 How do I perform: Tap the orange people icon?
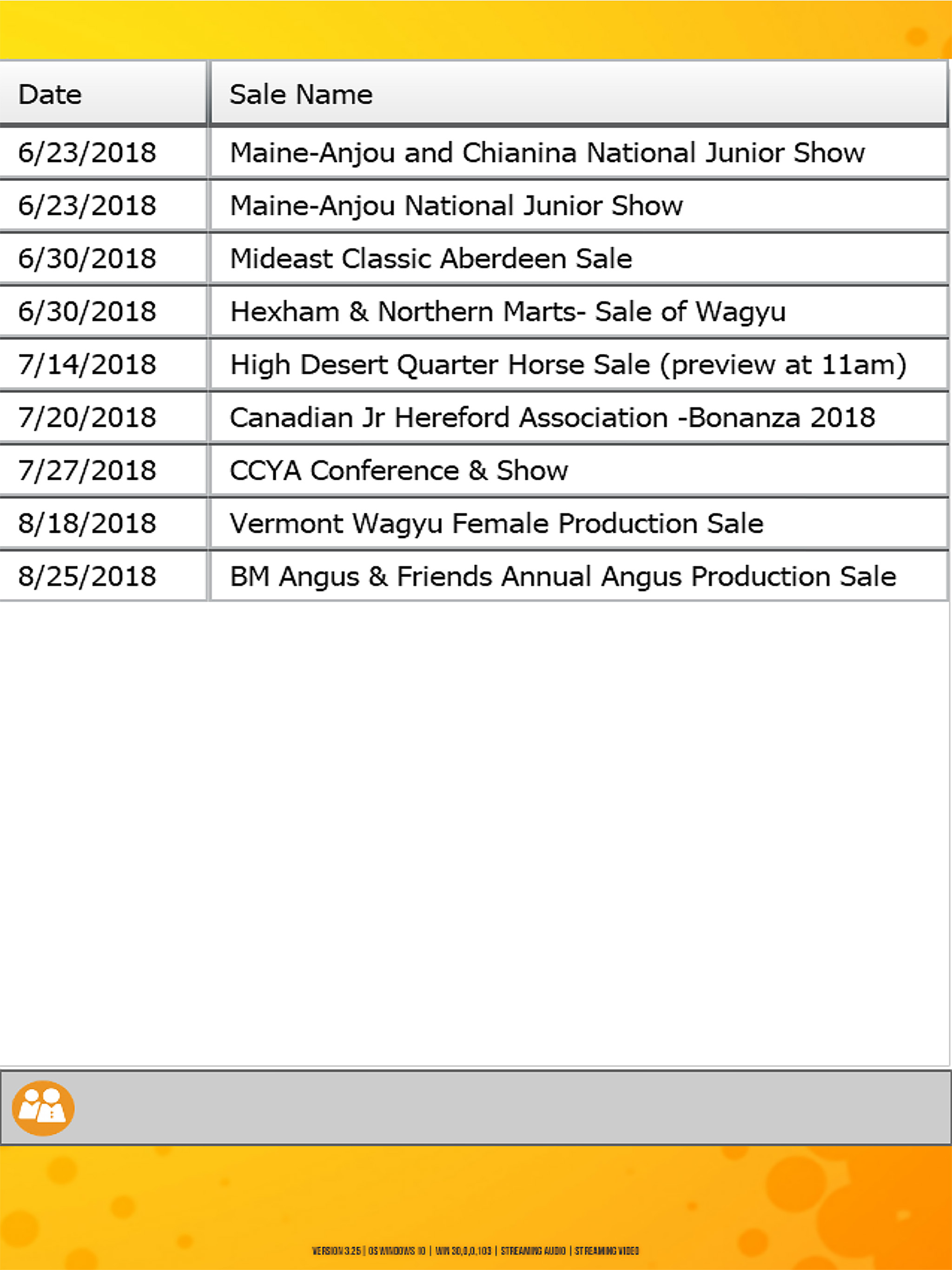43,1108
